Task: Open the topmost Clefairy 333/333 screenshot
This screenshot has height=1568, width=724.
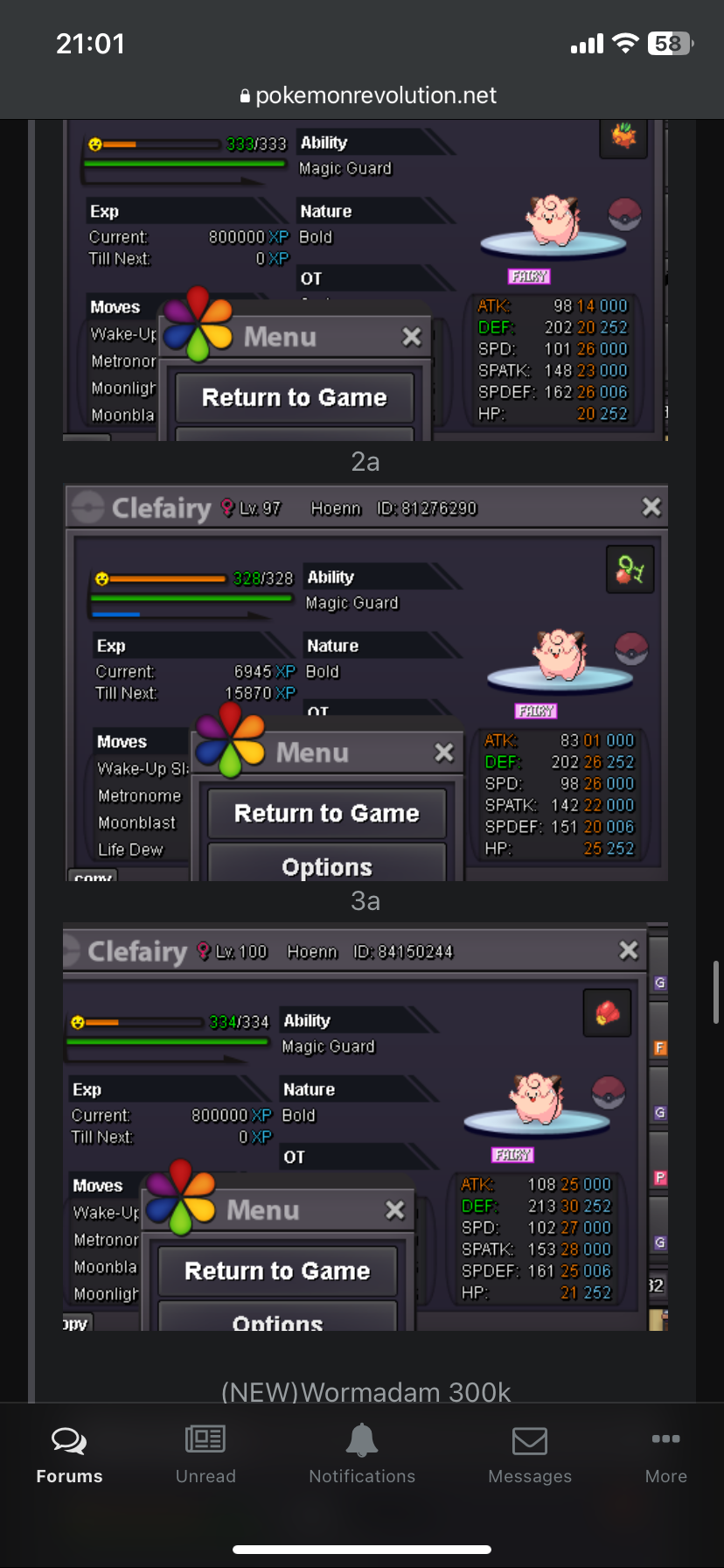Action: pos(365,280)
